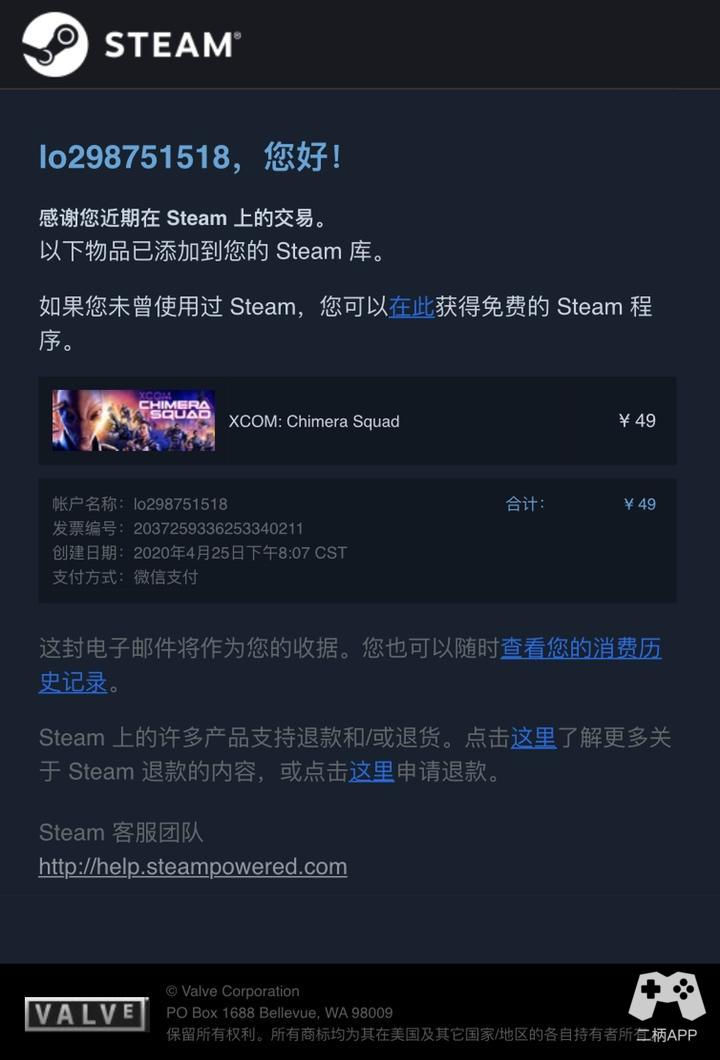
Task: Tap 这里 link before 申请退款
Action: [371, 772]
